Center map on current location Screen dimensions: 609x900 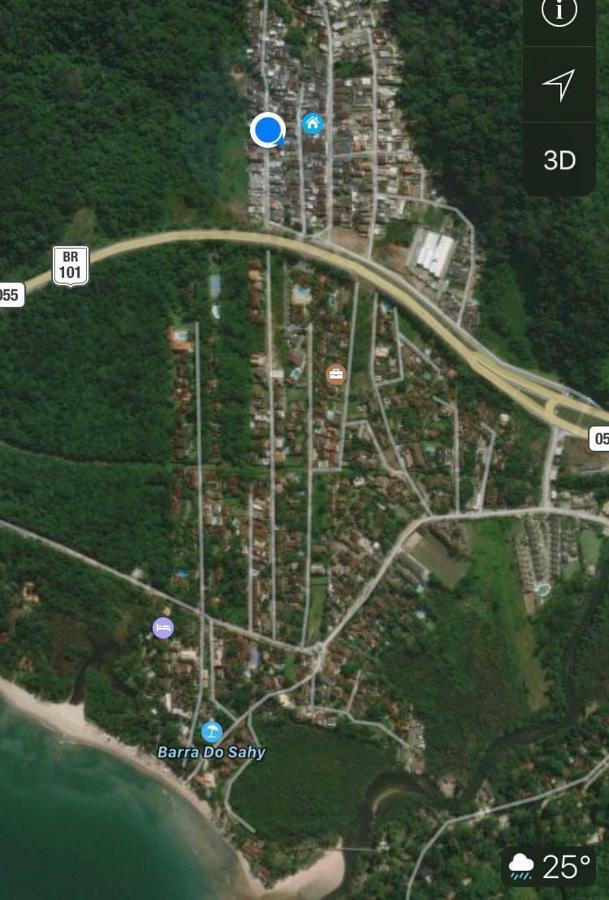559,85
